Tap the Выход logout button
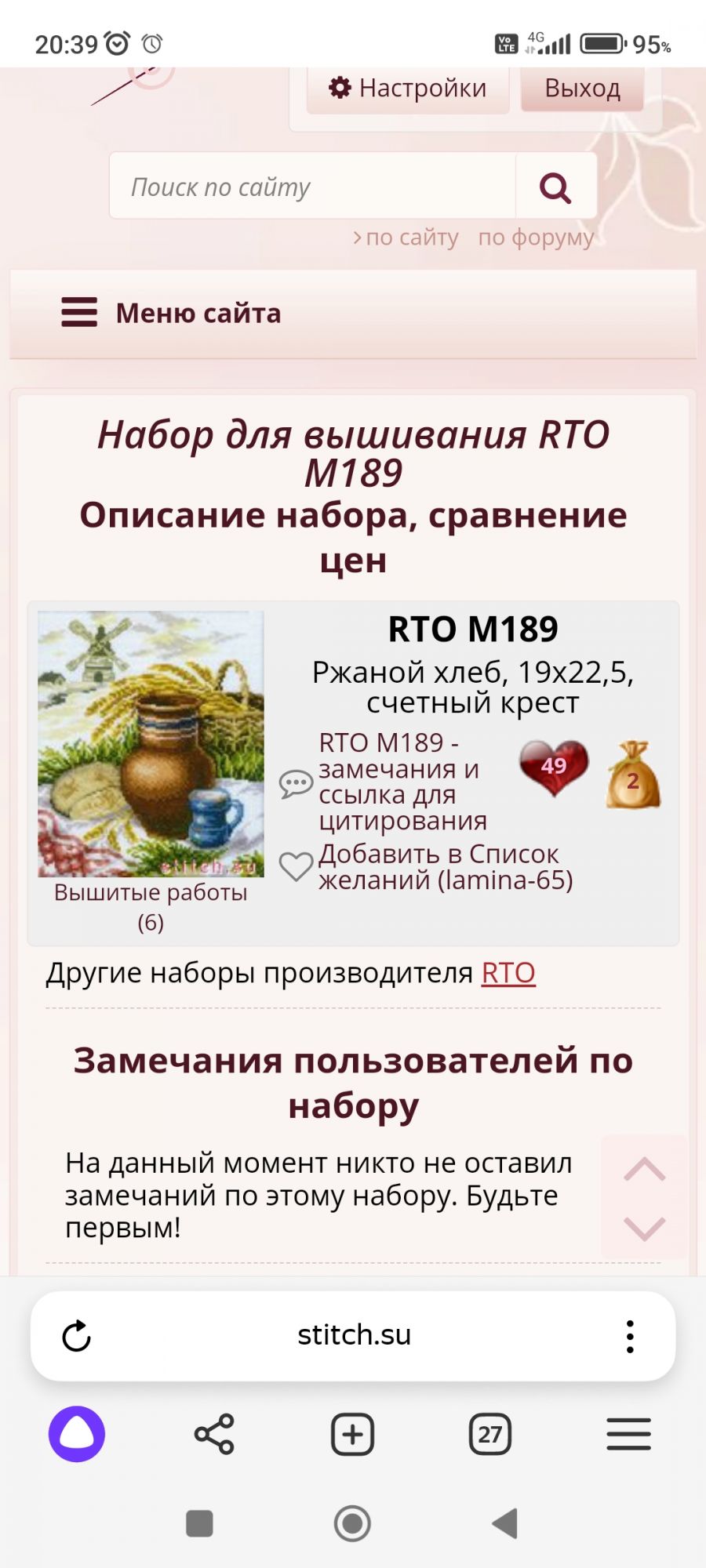The width and height of the screenshot is (706, 1568). pyautogui.click(x=582, y=88)
